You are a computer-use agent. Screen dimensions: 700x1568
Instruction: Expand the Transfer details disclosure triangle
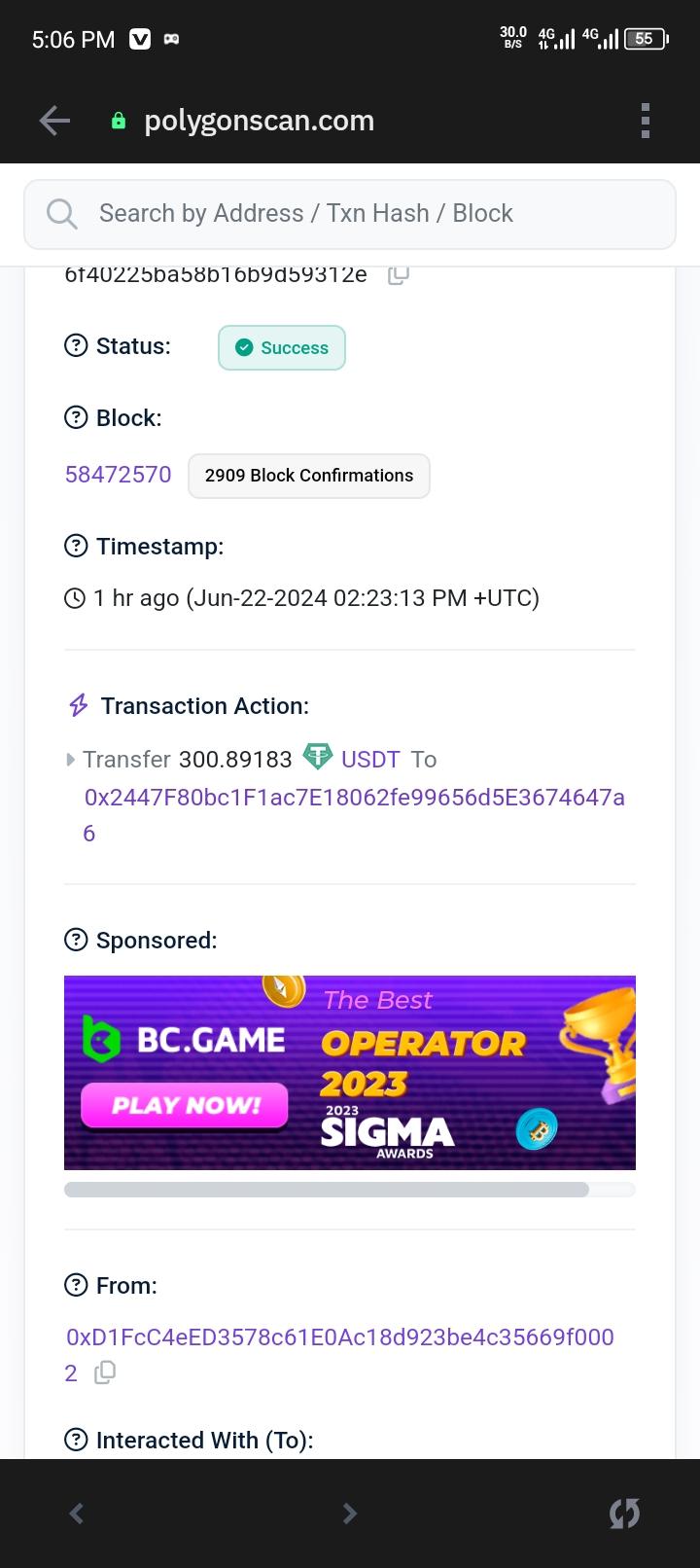point(69,759)
